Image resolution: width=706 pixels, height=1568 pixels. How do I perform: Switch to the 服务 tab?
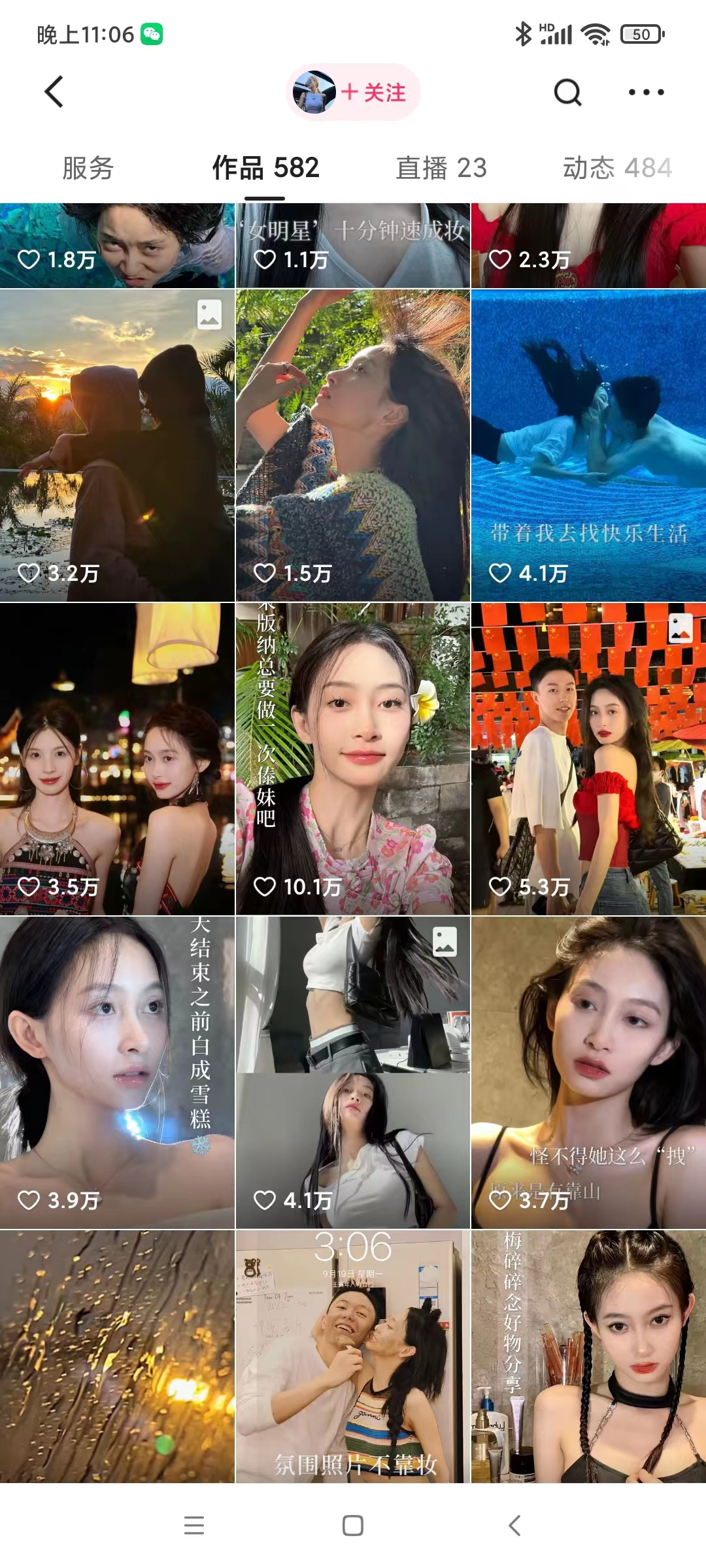tap(88, 168)
